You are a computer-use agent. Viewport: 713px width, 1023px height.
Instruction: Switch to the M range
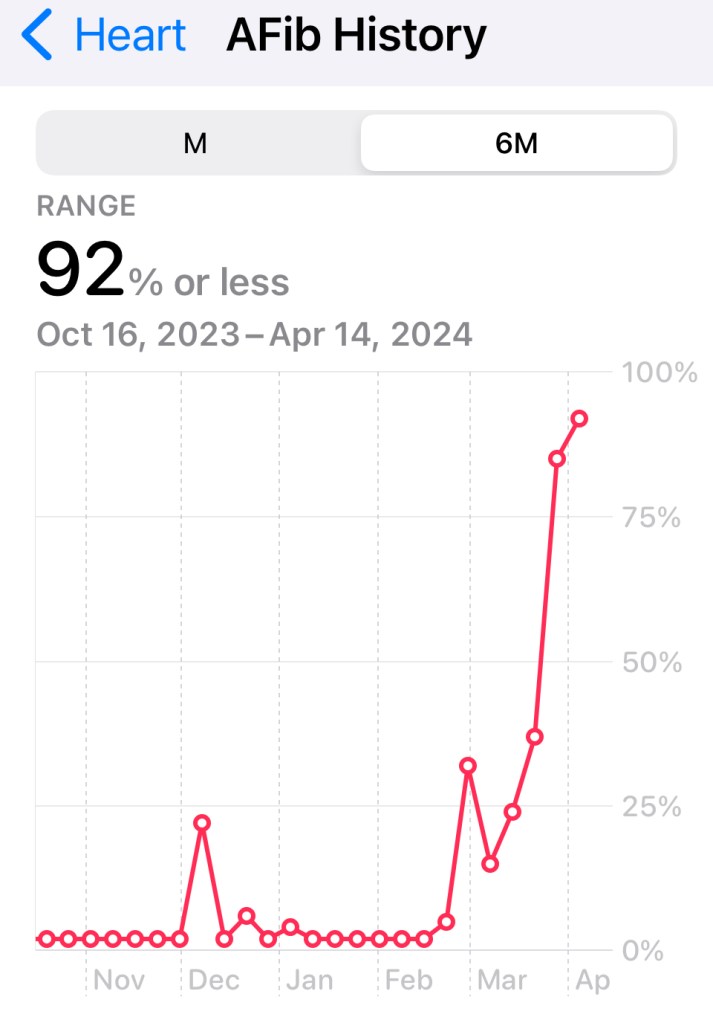(196, 143)
